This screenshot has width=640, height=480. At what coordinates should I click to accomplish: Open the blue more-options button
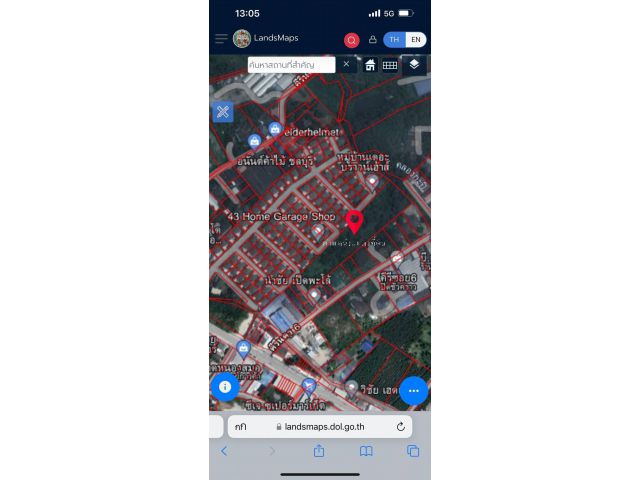tap(414, 390)
